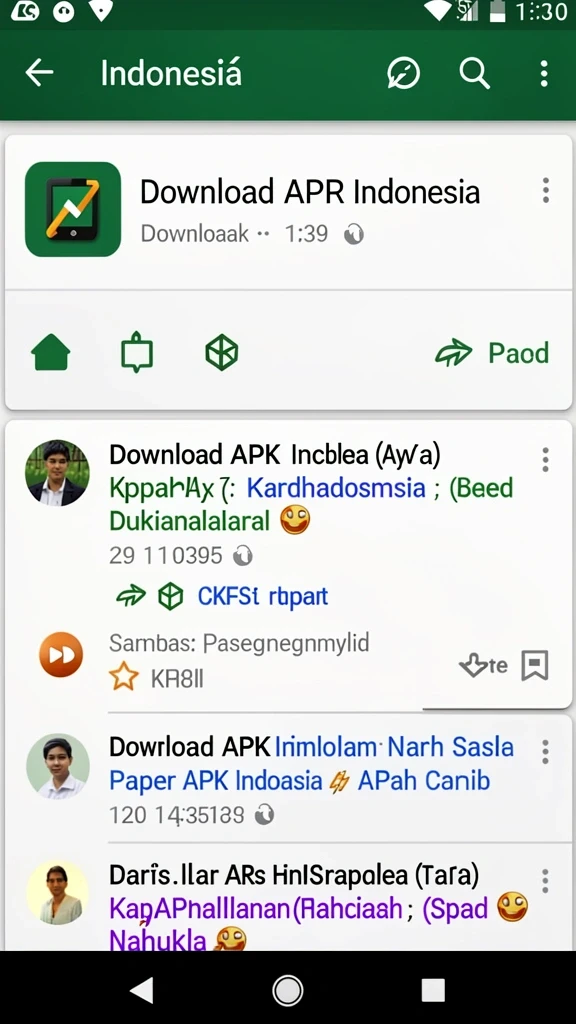
Task: Open the Download APR Indonesia card
Action: (288, 209)
